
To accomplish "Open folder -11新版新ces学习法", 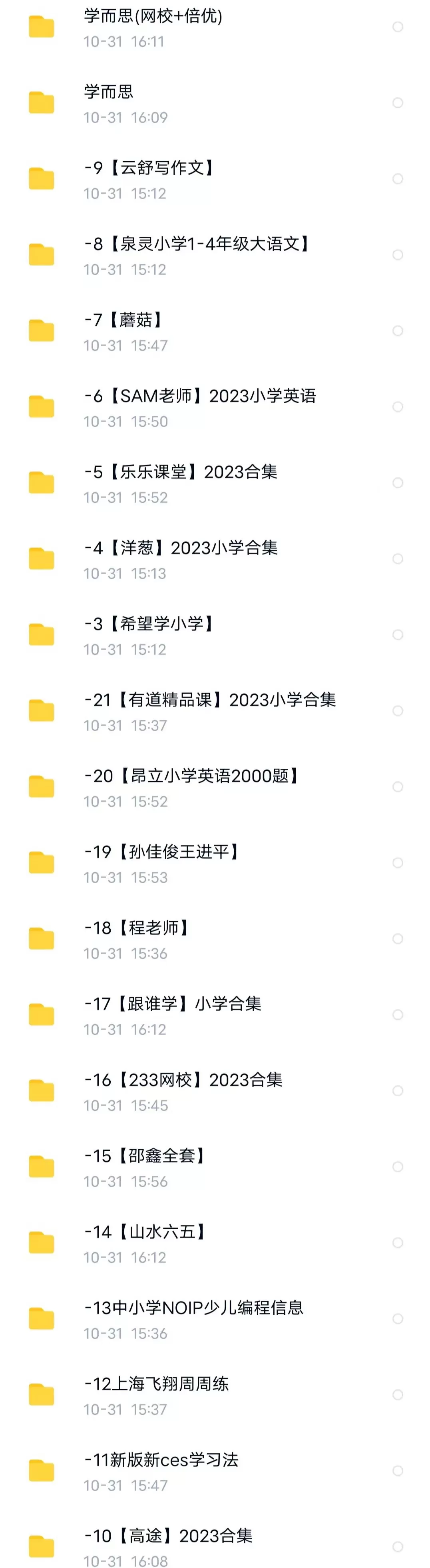I will 161,1460.
